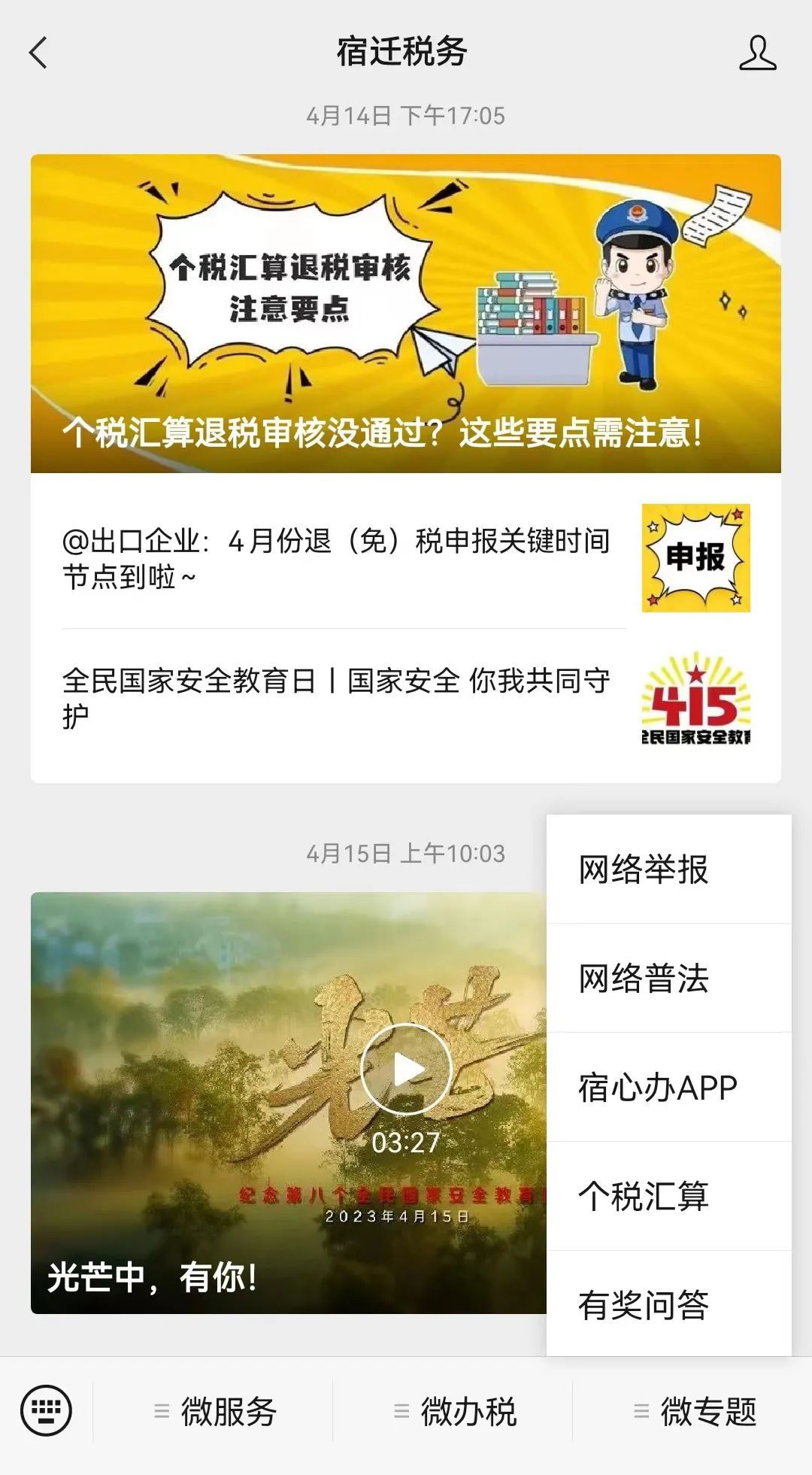Expand the 微服务 bottom menu
Image resolution: width=812 pixels, height=1475 pixels.
(x=214, y=1411)
